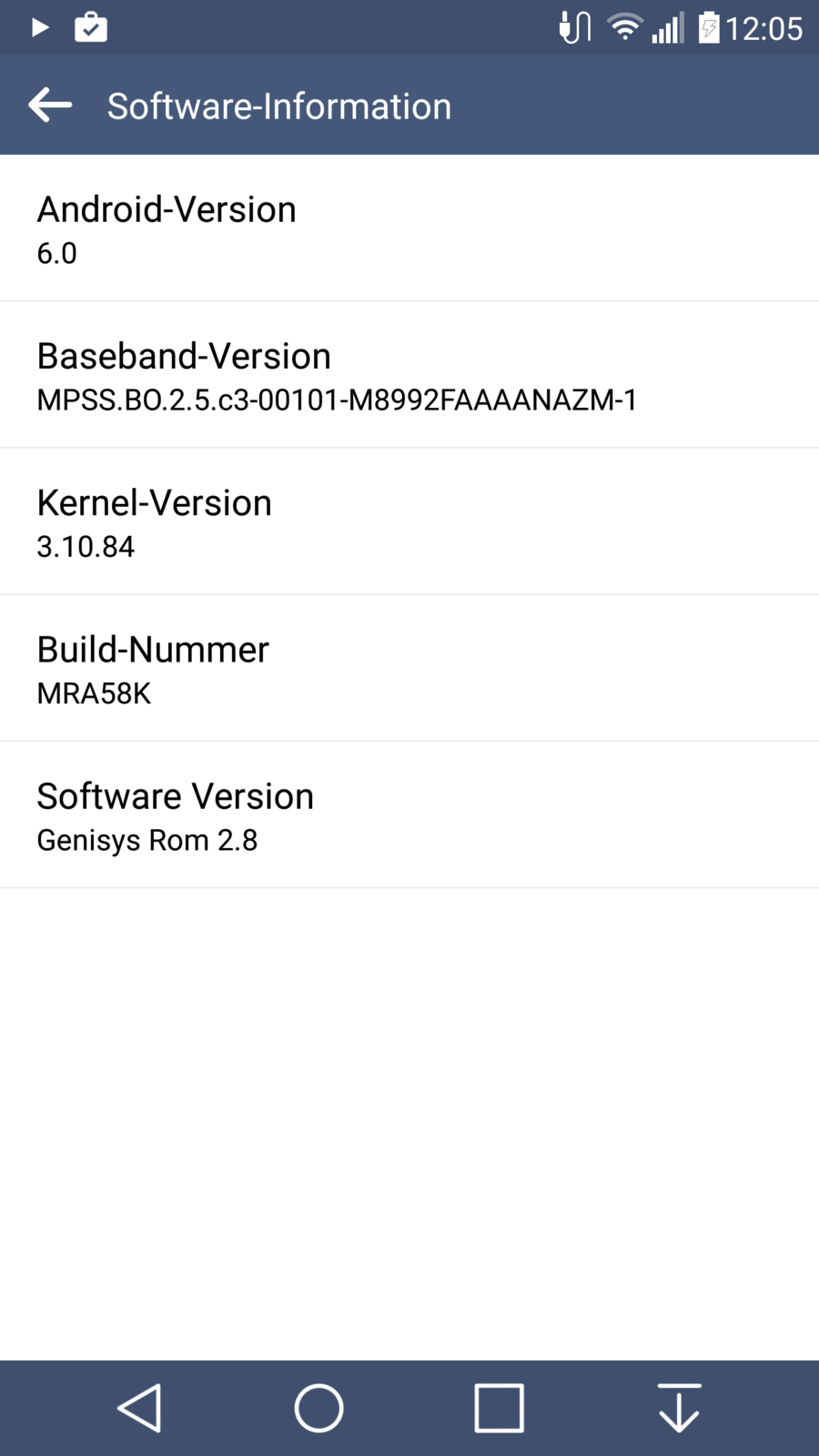The width and height of the screenshot is (819, 1456).
Task: Tap the Android-Version 6.0 row
Action: click(409, 228)
